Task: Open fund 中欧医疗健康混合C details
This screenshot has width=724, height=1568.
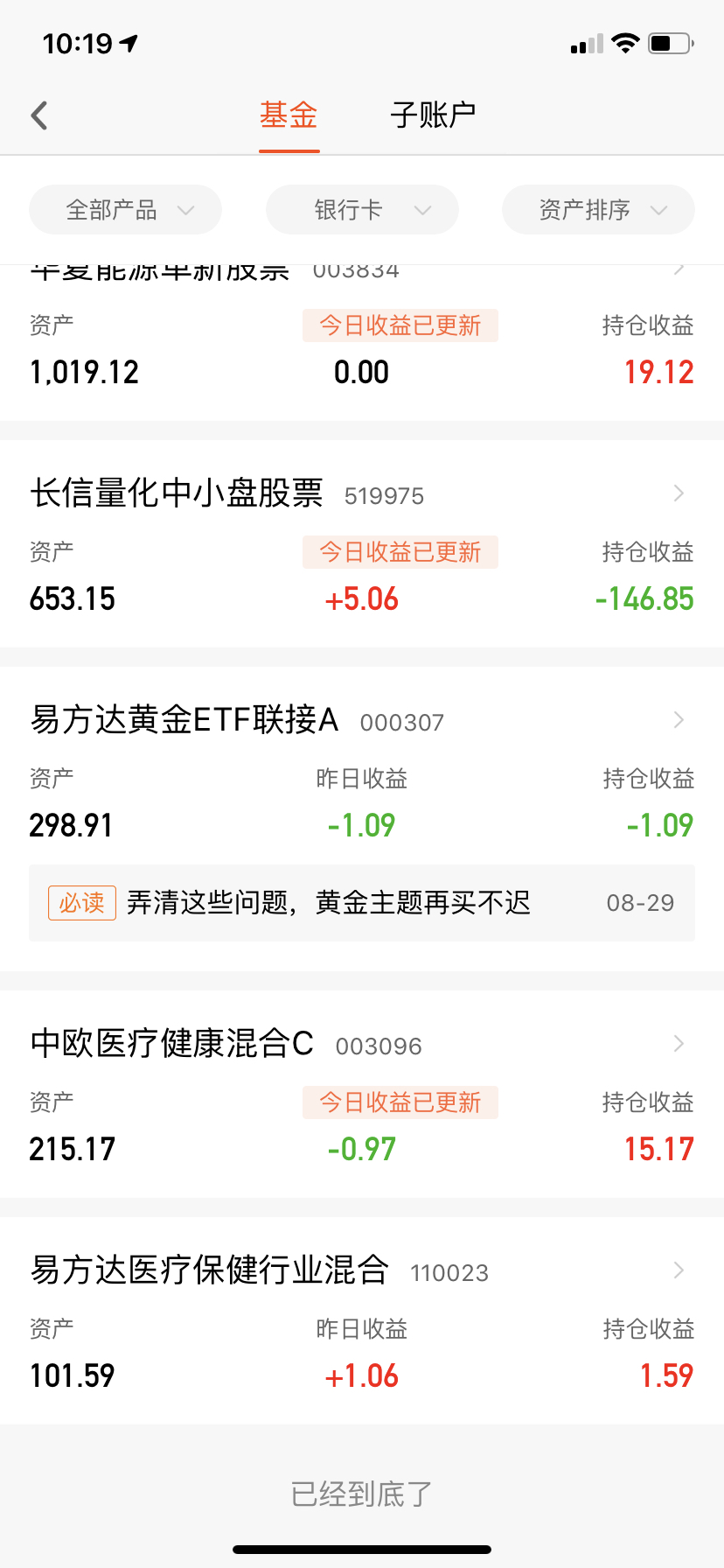Action: (x=362, y=1095)
